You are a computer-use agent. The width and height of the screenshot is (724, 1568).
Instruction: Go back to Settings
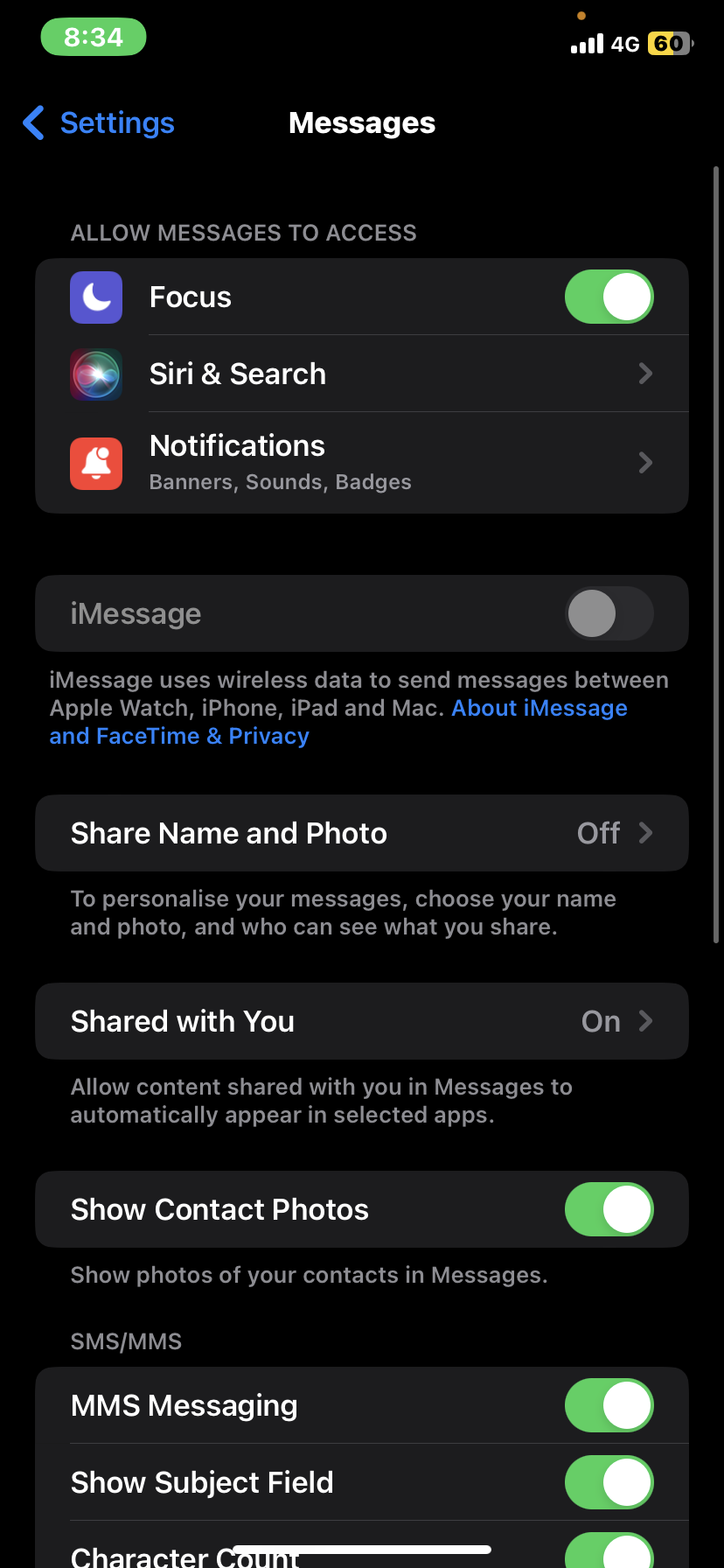pos(99,123)
